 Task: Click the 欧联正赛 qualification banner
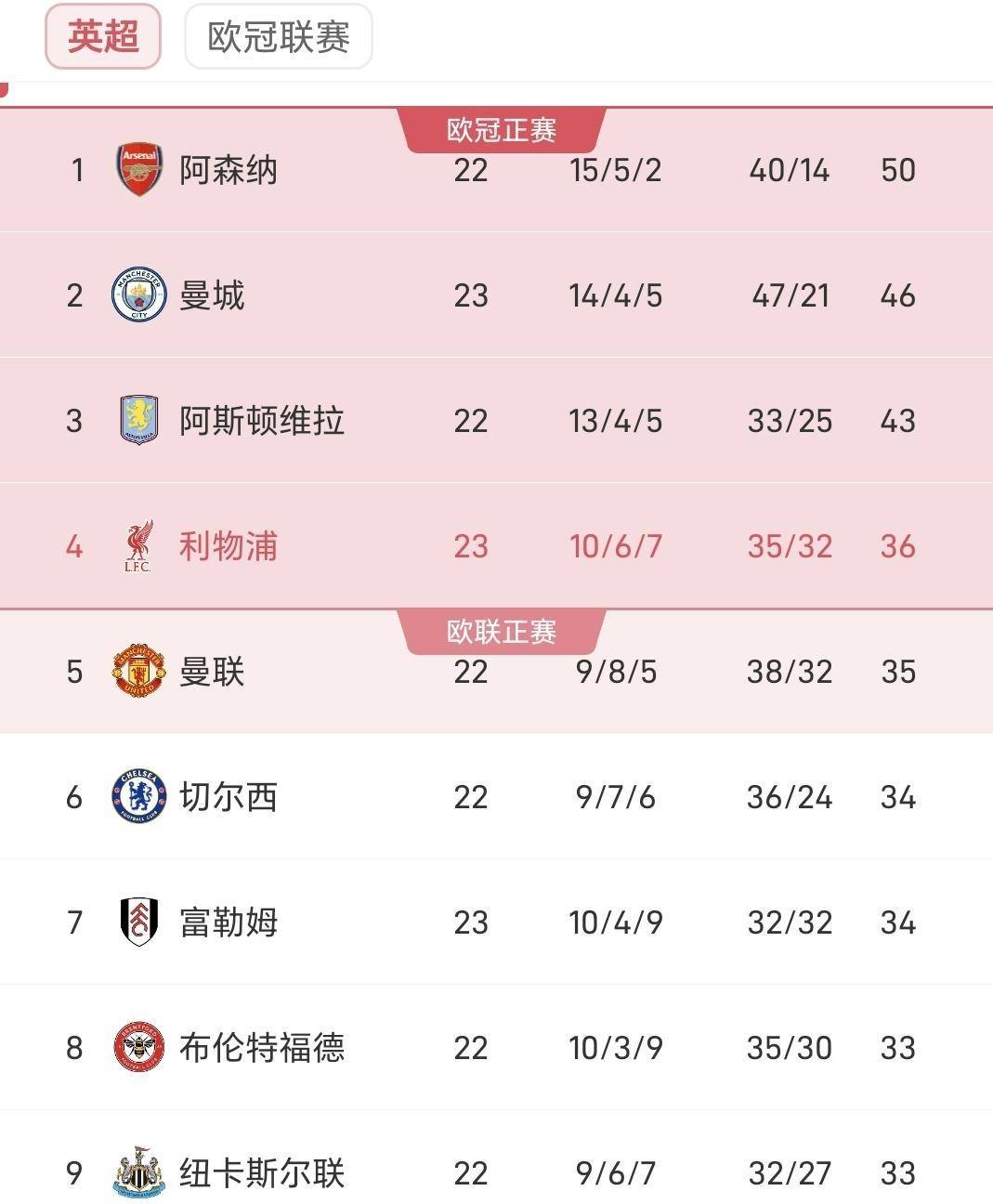click(502, 631)
